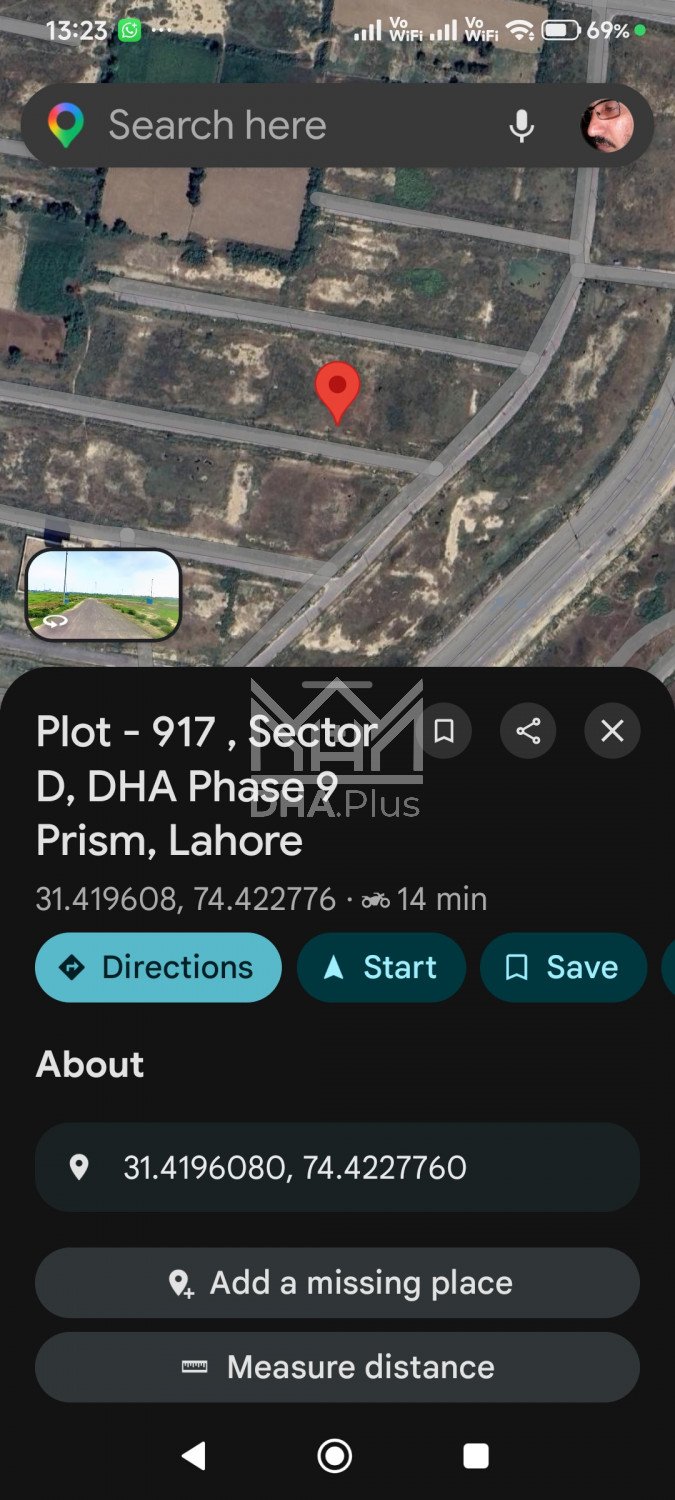Close the place details panel
This screenshot has height=1500, width=675.
tap(612, 731)
